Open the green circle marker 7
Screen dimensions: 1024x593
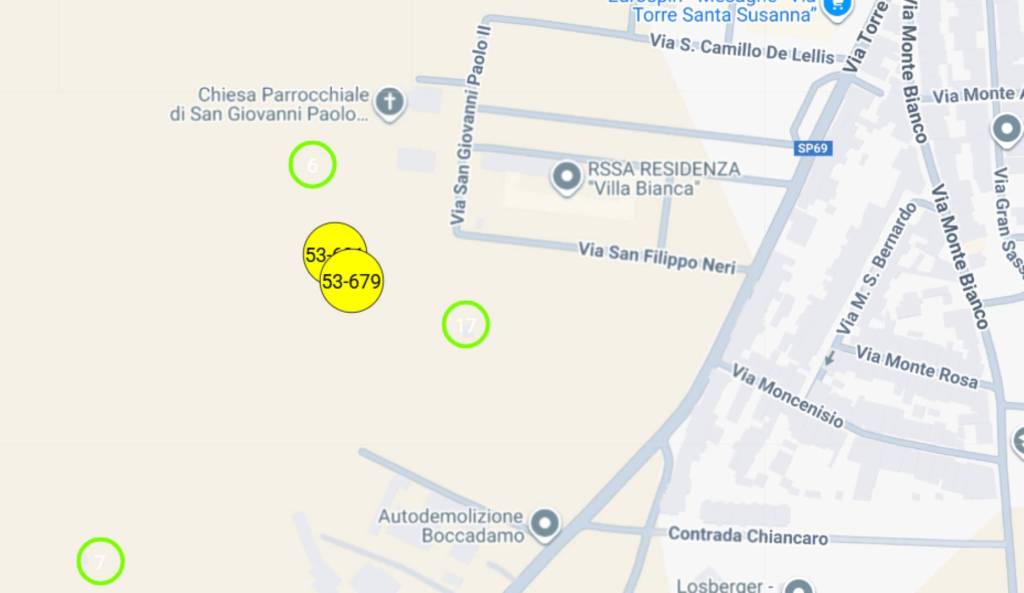click(100, 561)
